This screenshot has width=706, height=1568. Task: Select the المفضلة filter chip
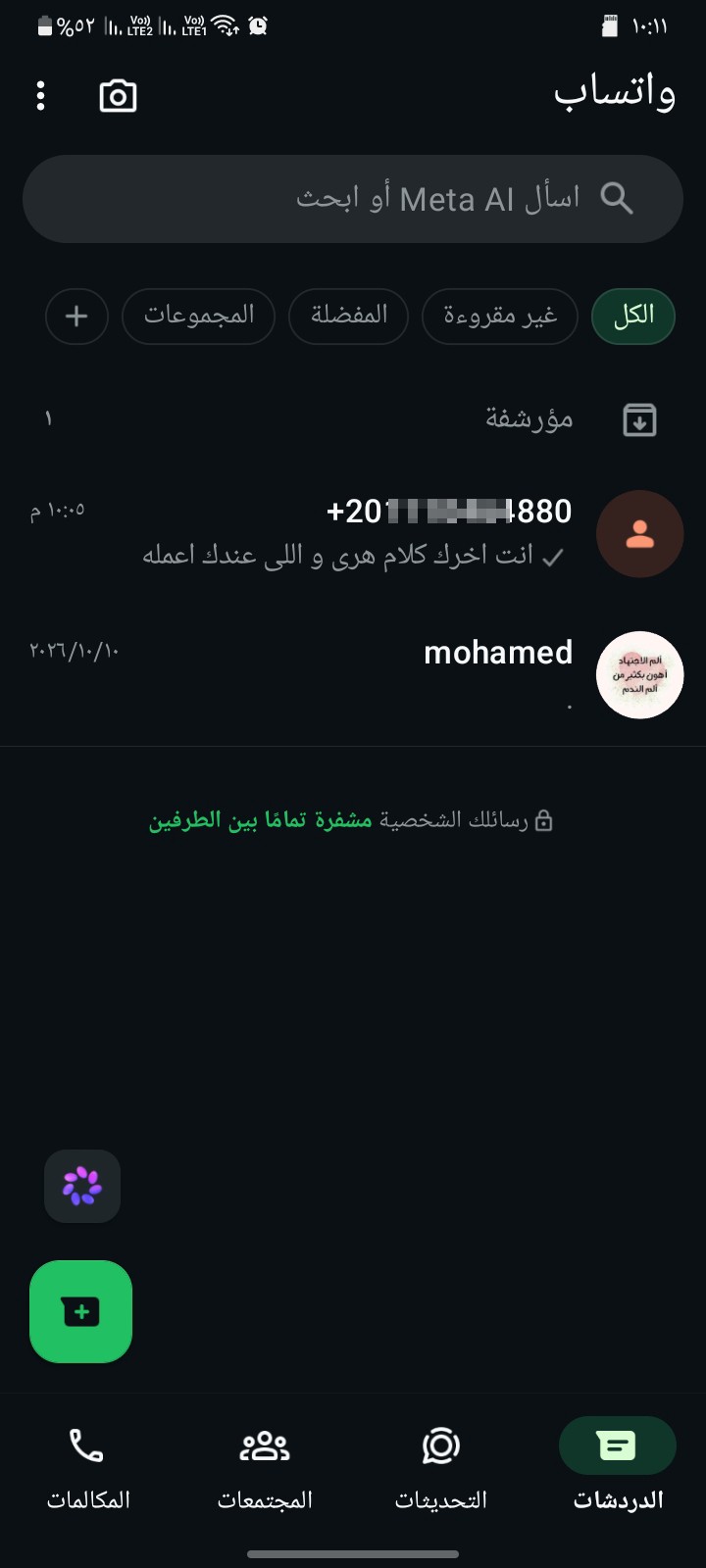click(x=348, y=316)
